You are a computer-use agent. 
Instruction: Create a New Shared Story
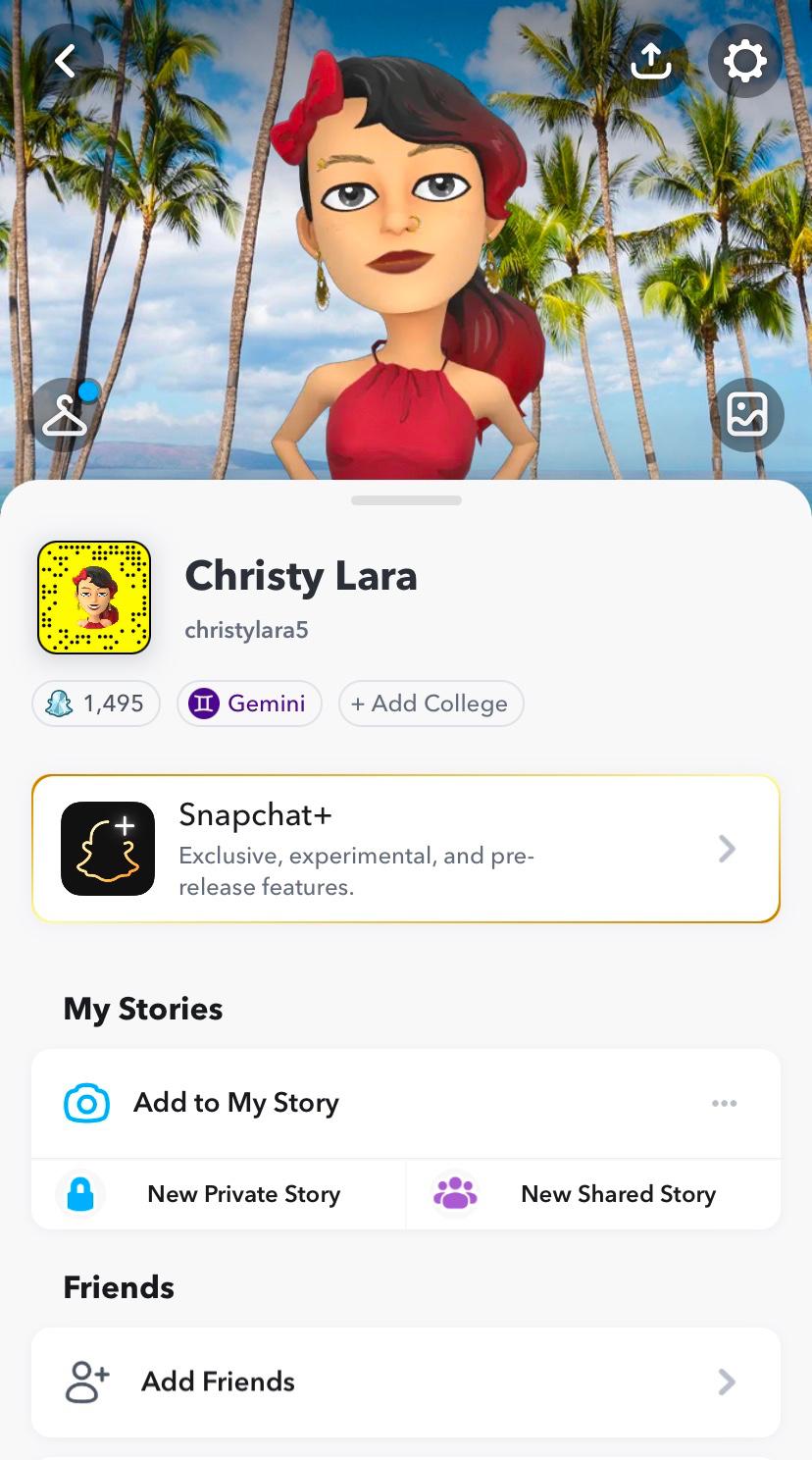(594, 1194)
